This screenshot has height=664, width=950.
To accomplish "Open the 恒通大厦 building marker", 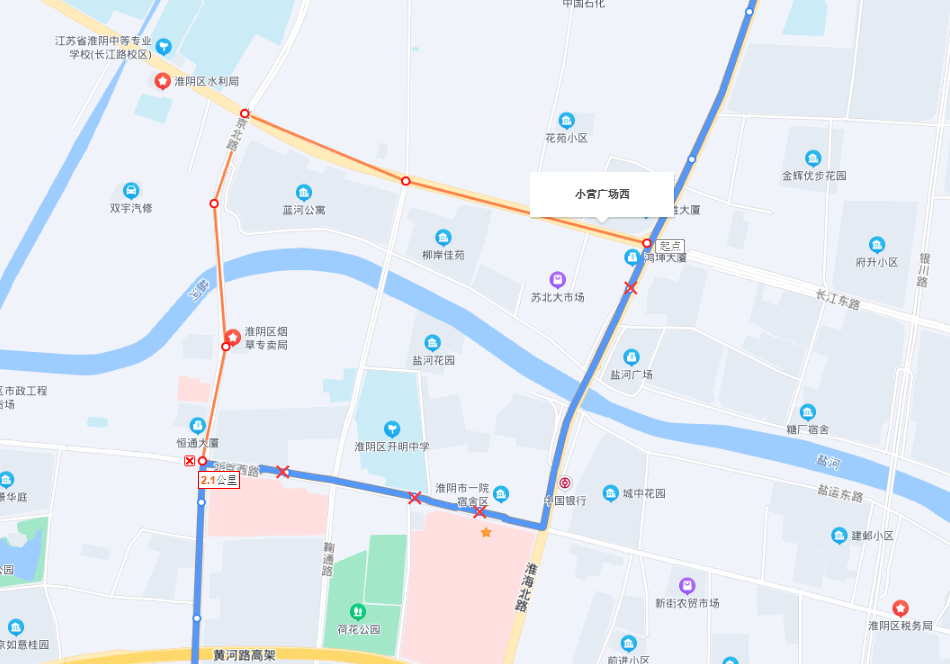I will click(197, 425).
